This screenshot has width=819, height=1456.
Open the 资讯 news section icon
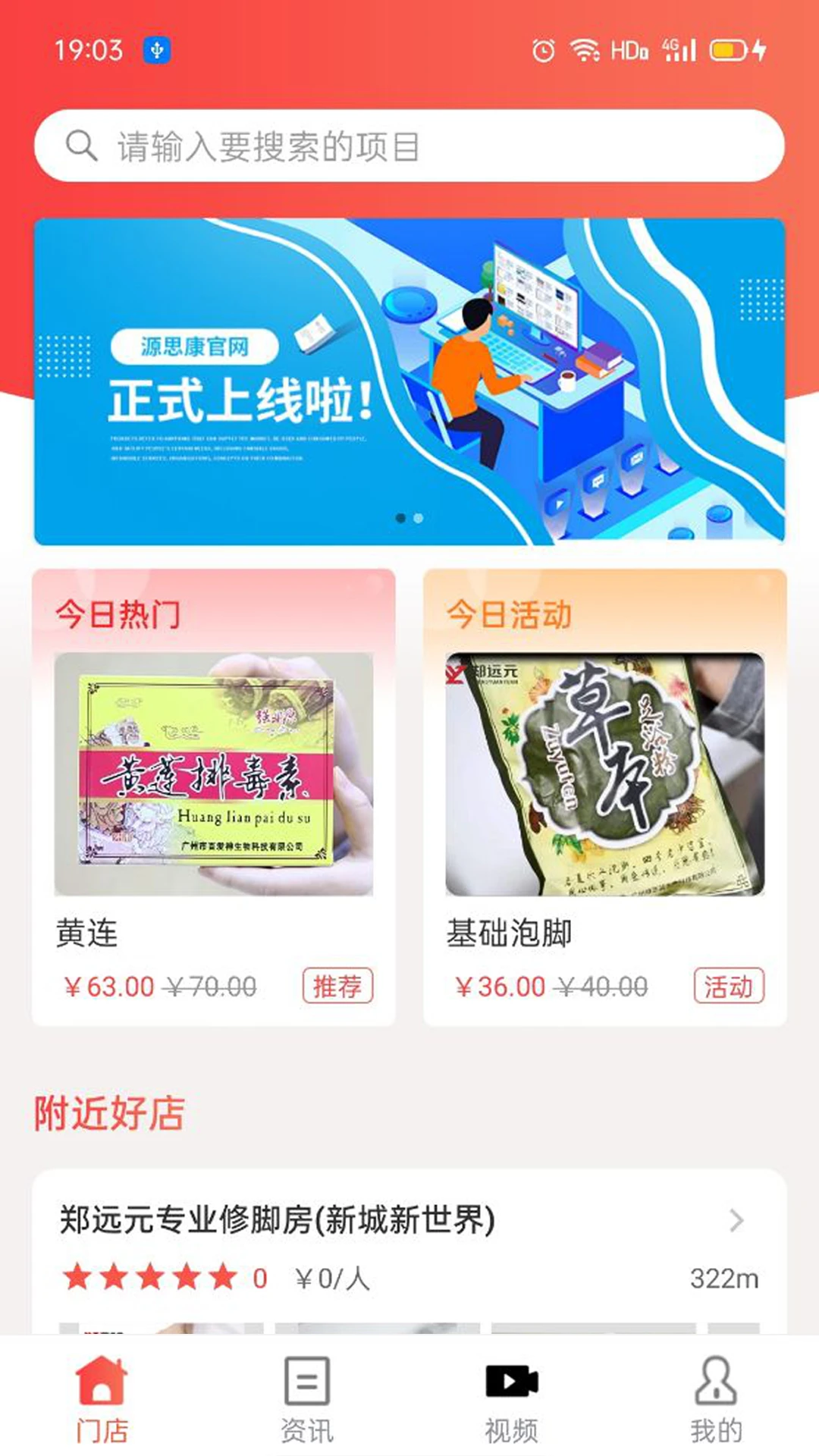pos(307,1382)
